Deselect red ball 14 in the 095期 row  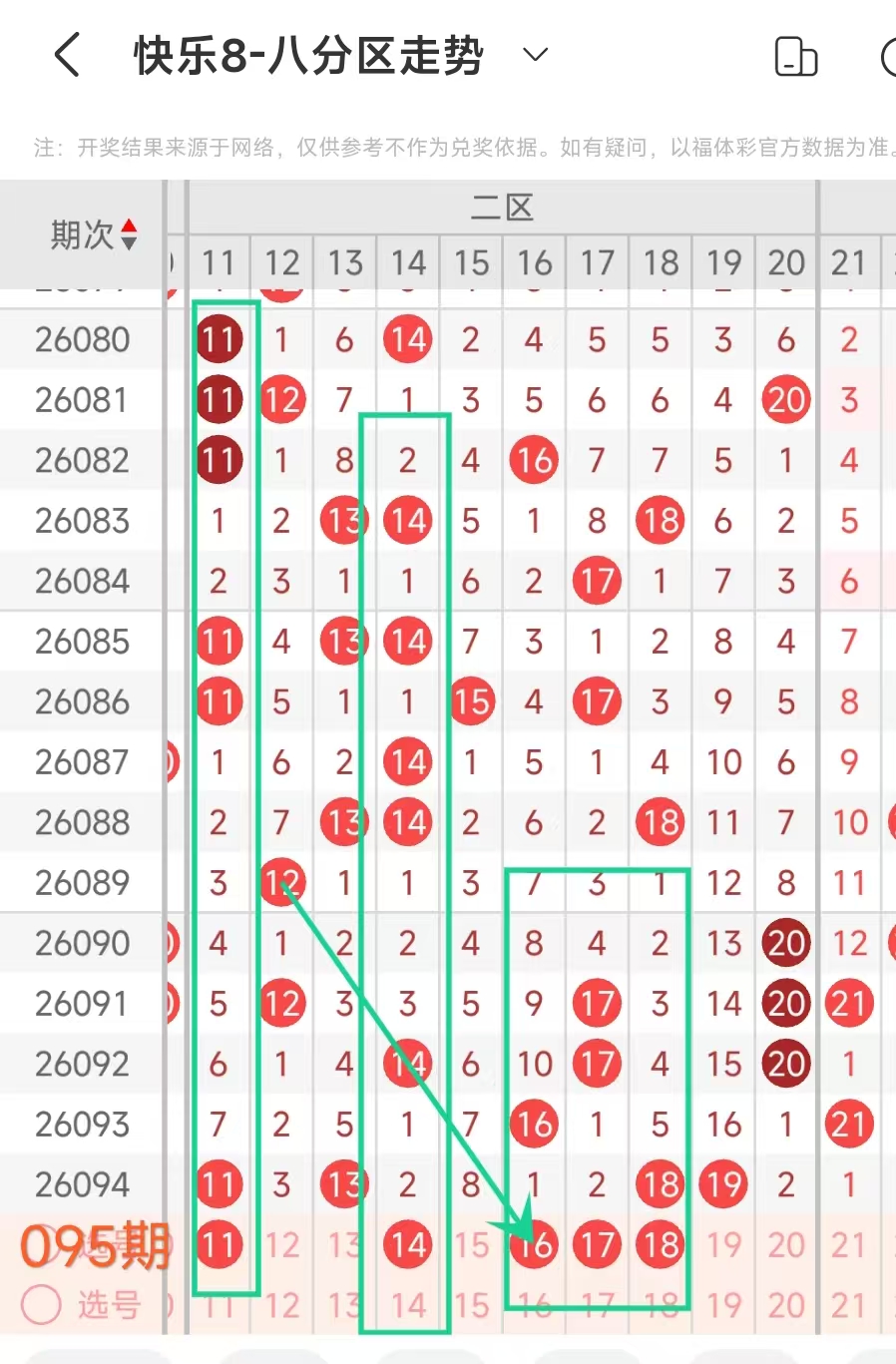click(x=407, y=1244)
